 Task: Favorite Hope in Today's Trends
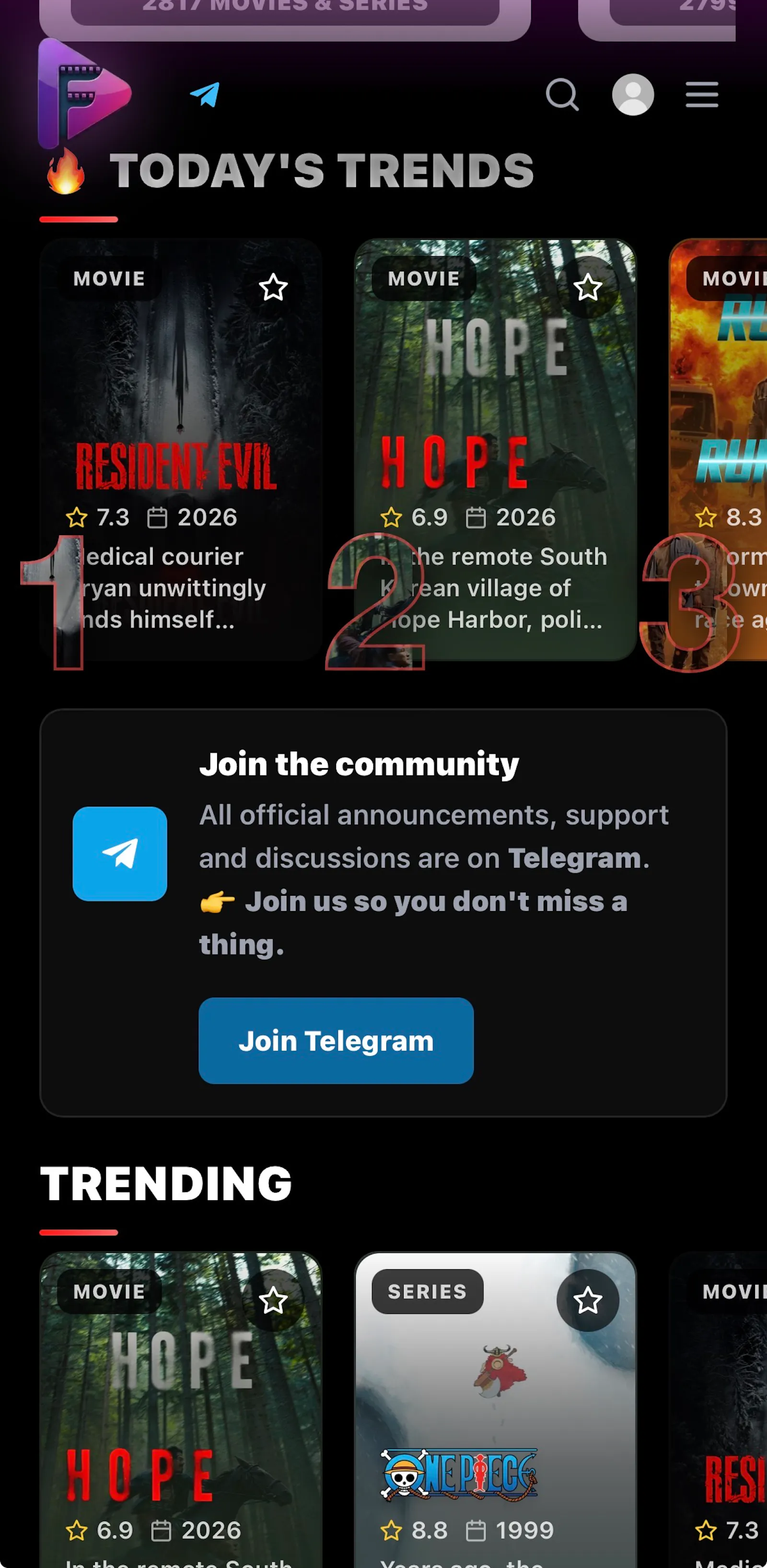click(x=588, y=287)
